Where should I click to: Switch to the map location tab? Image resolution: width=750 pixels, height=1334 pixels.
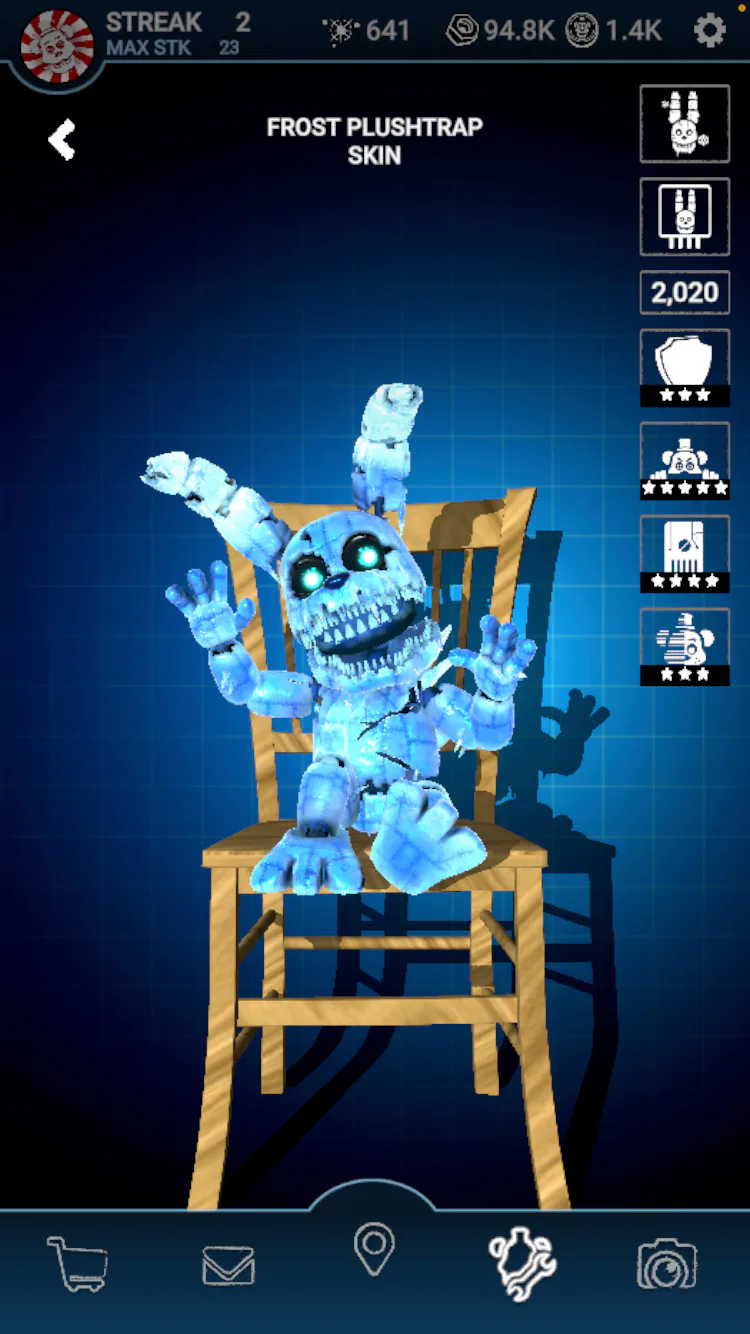pyautogui.click(x=374, y=1249)
